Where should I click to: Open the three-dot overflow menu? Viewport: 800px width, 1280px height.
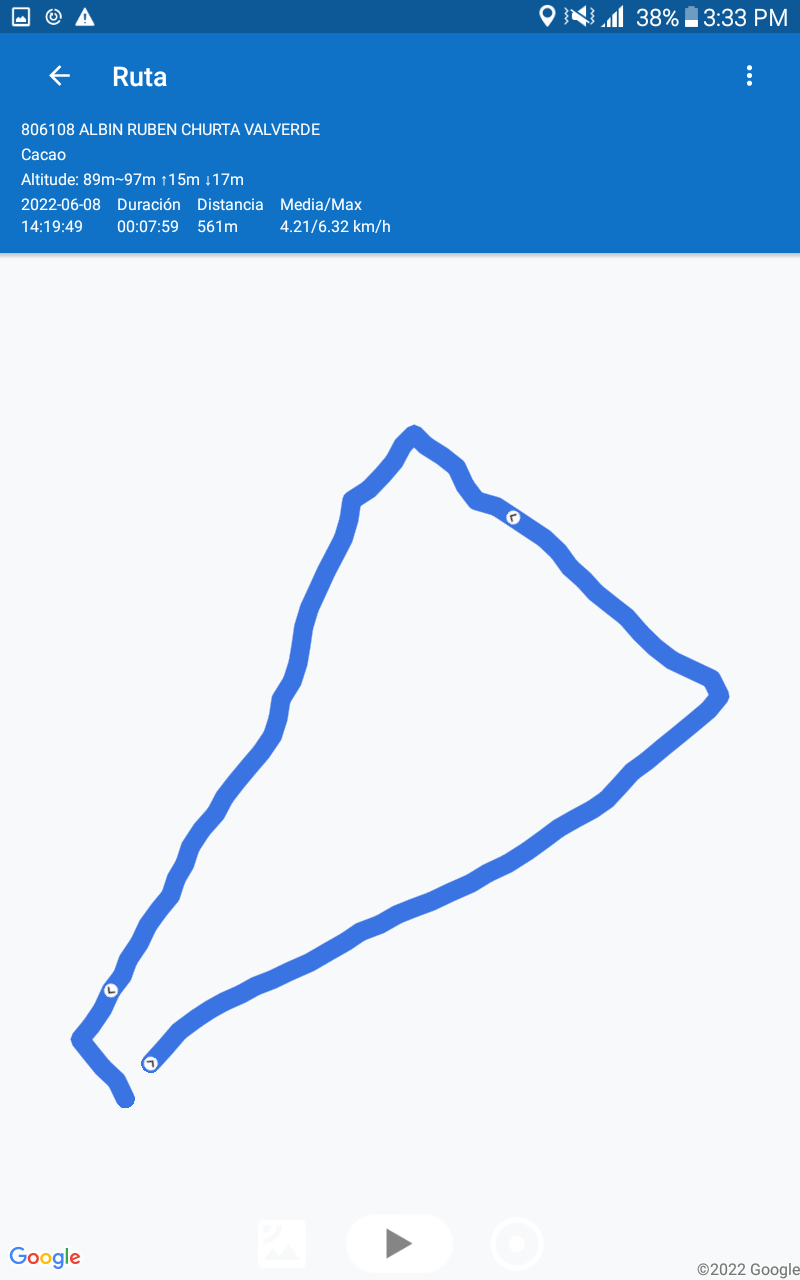[x=749, y=76]
